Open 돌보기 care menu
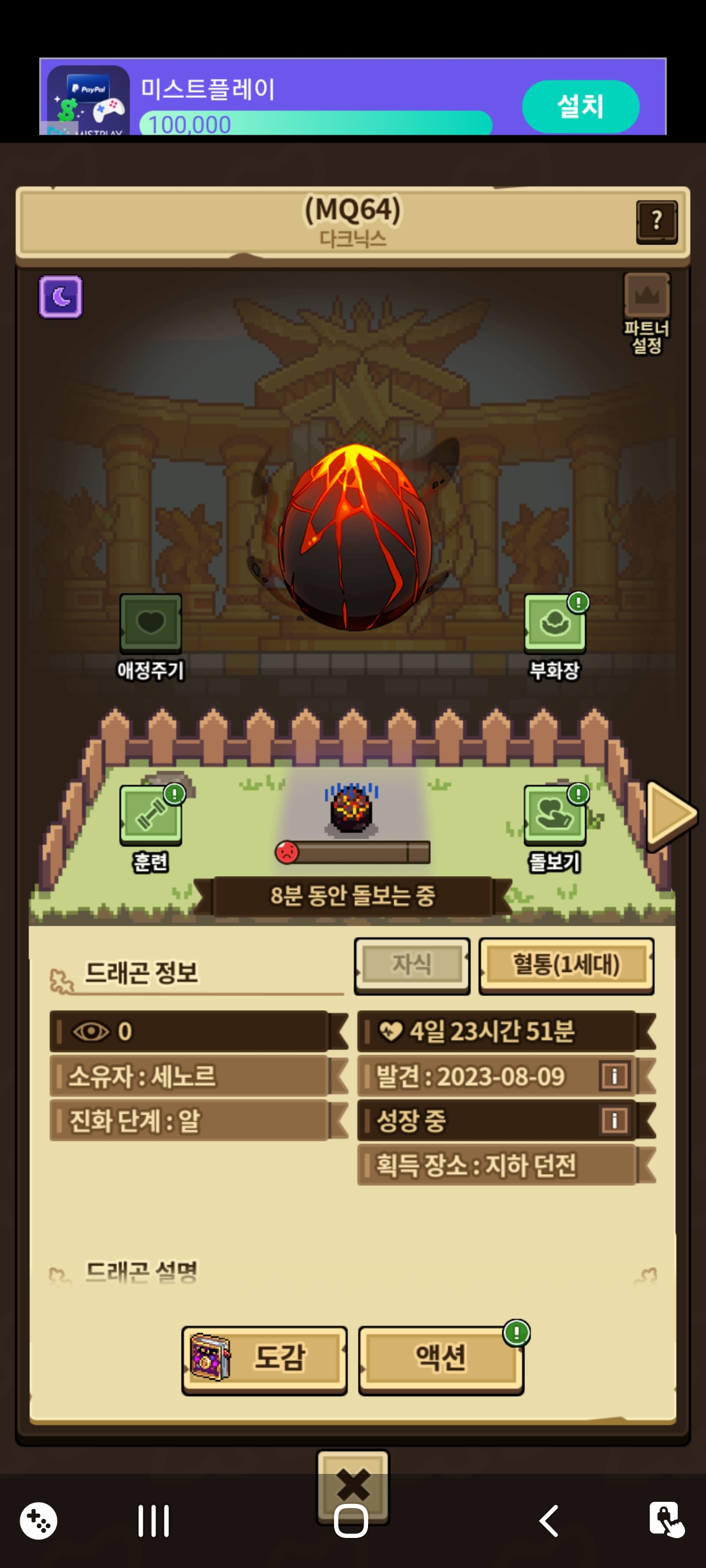The width and height of the screenshot is (706, 1568). tap(555, 817)
